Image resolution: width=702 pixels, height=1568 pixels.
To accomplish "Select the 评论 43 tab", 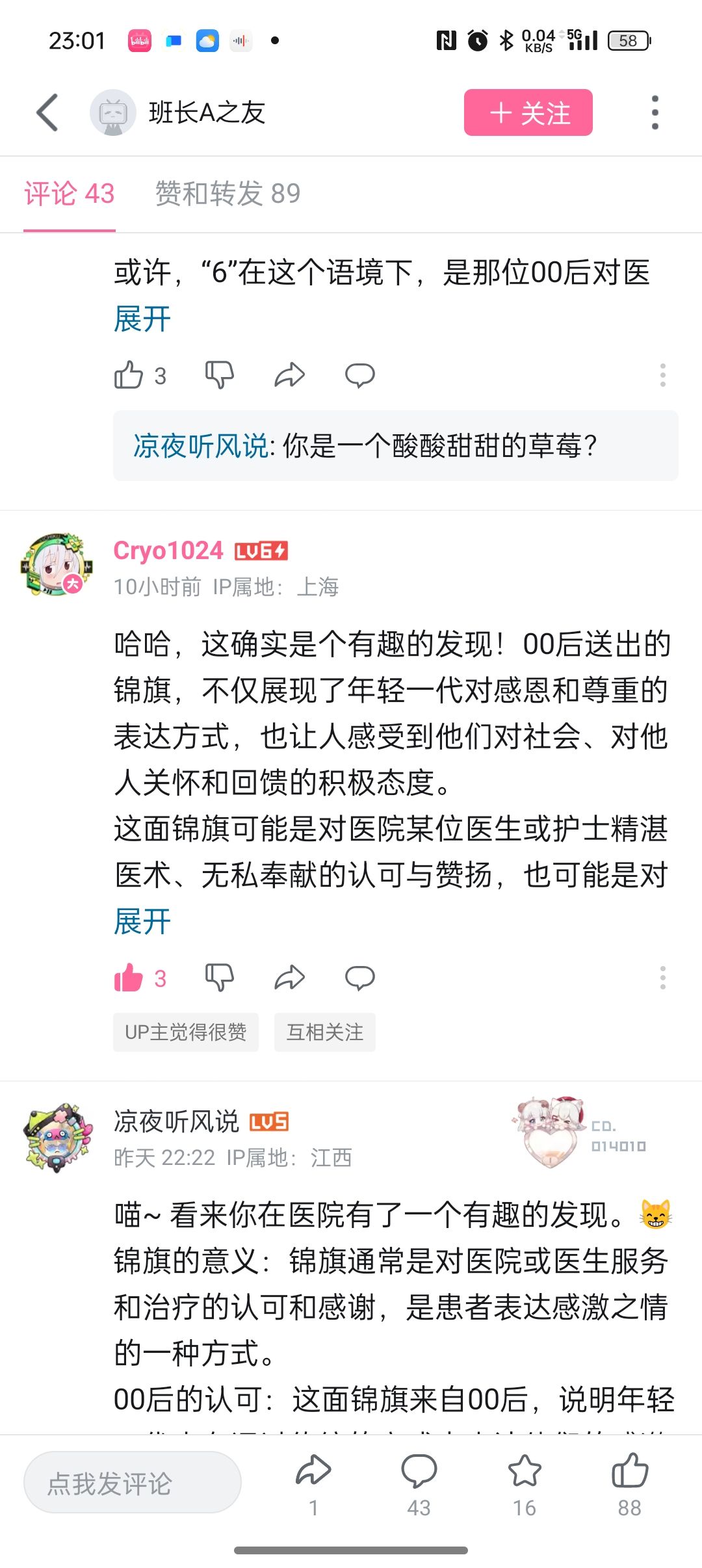I will tap(70, 194).
